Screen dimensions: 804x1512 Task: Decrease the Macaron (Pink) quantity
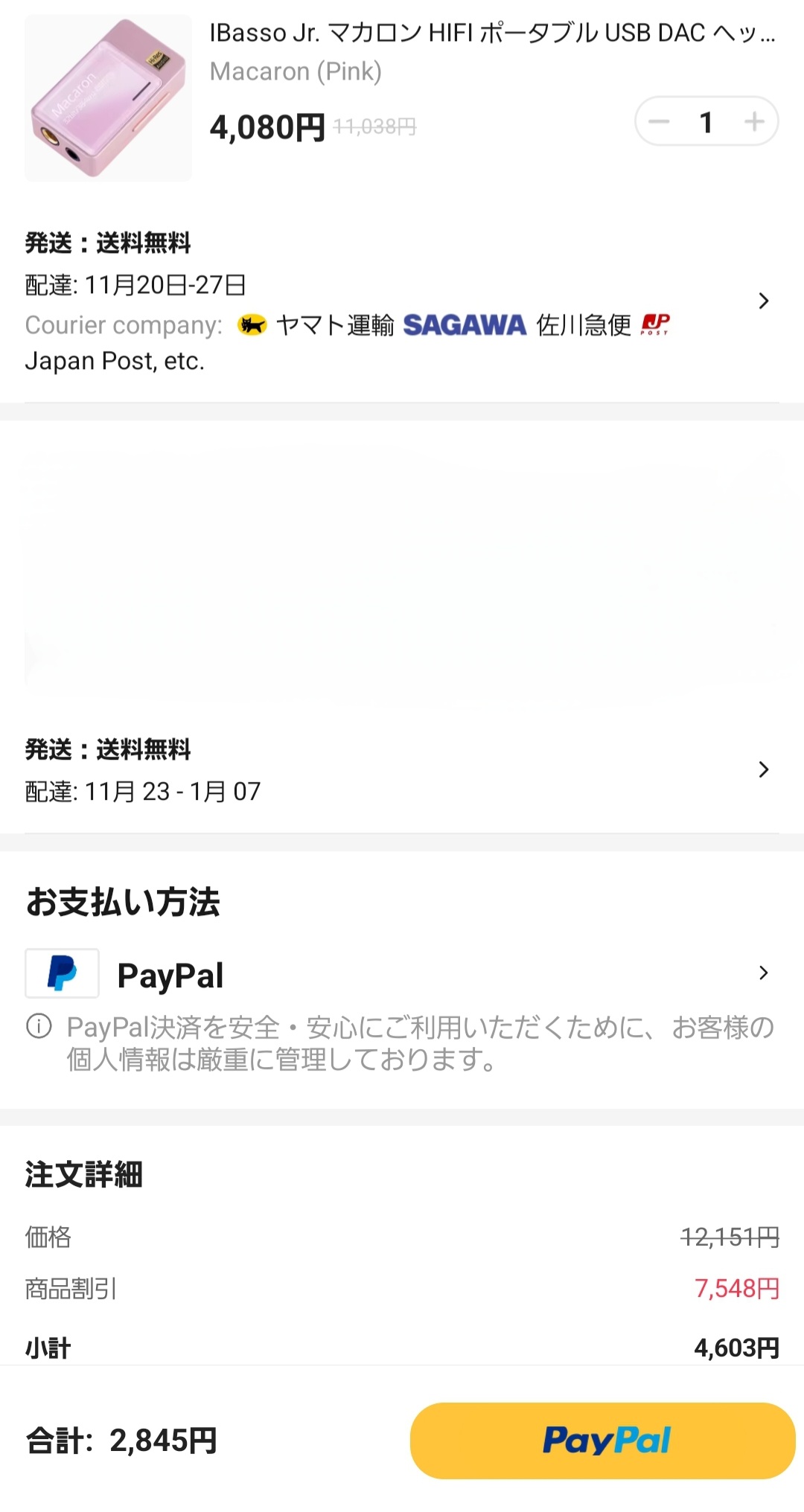pyautogui.click(x=660, y=121)
